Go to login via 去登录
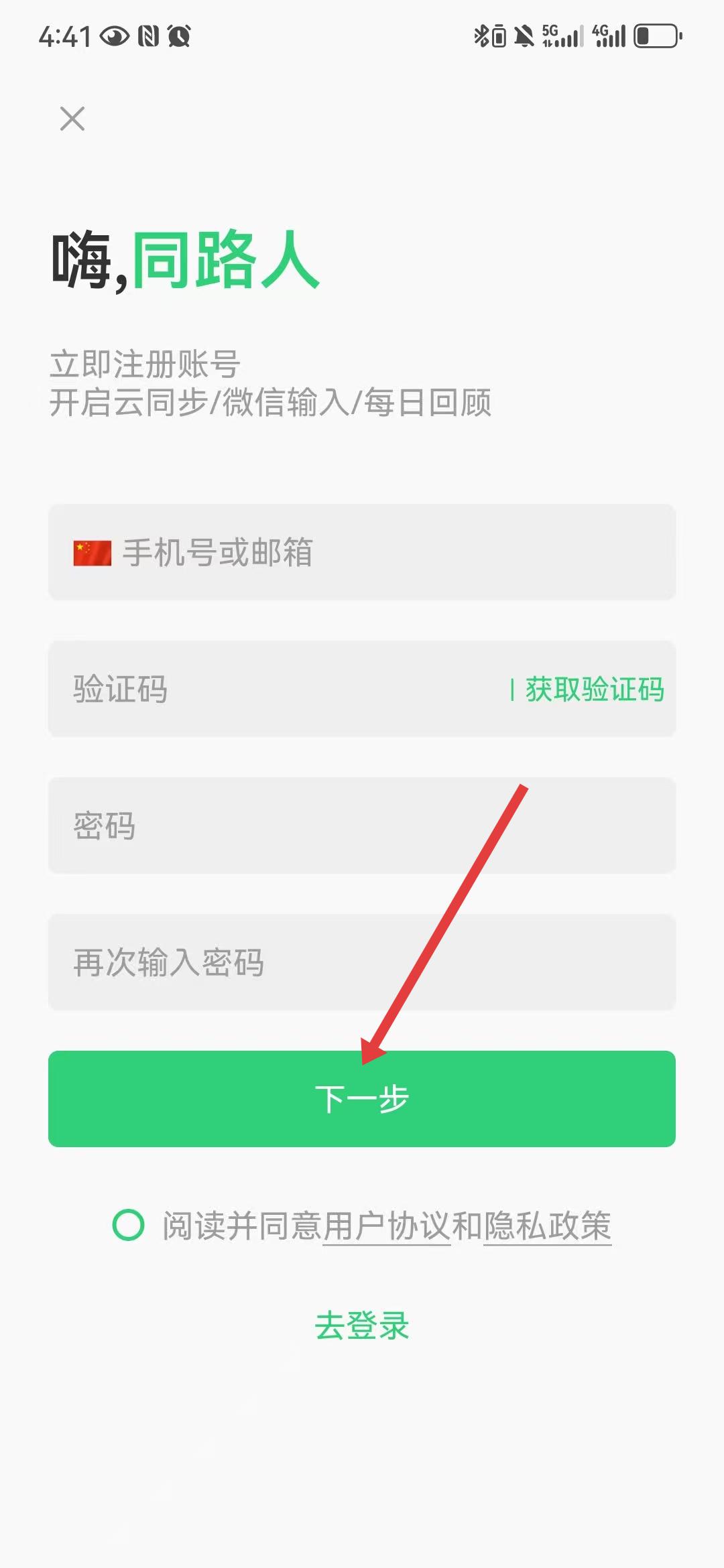 pos(362,1326)
